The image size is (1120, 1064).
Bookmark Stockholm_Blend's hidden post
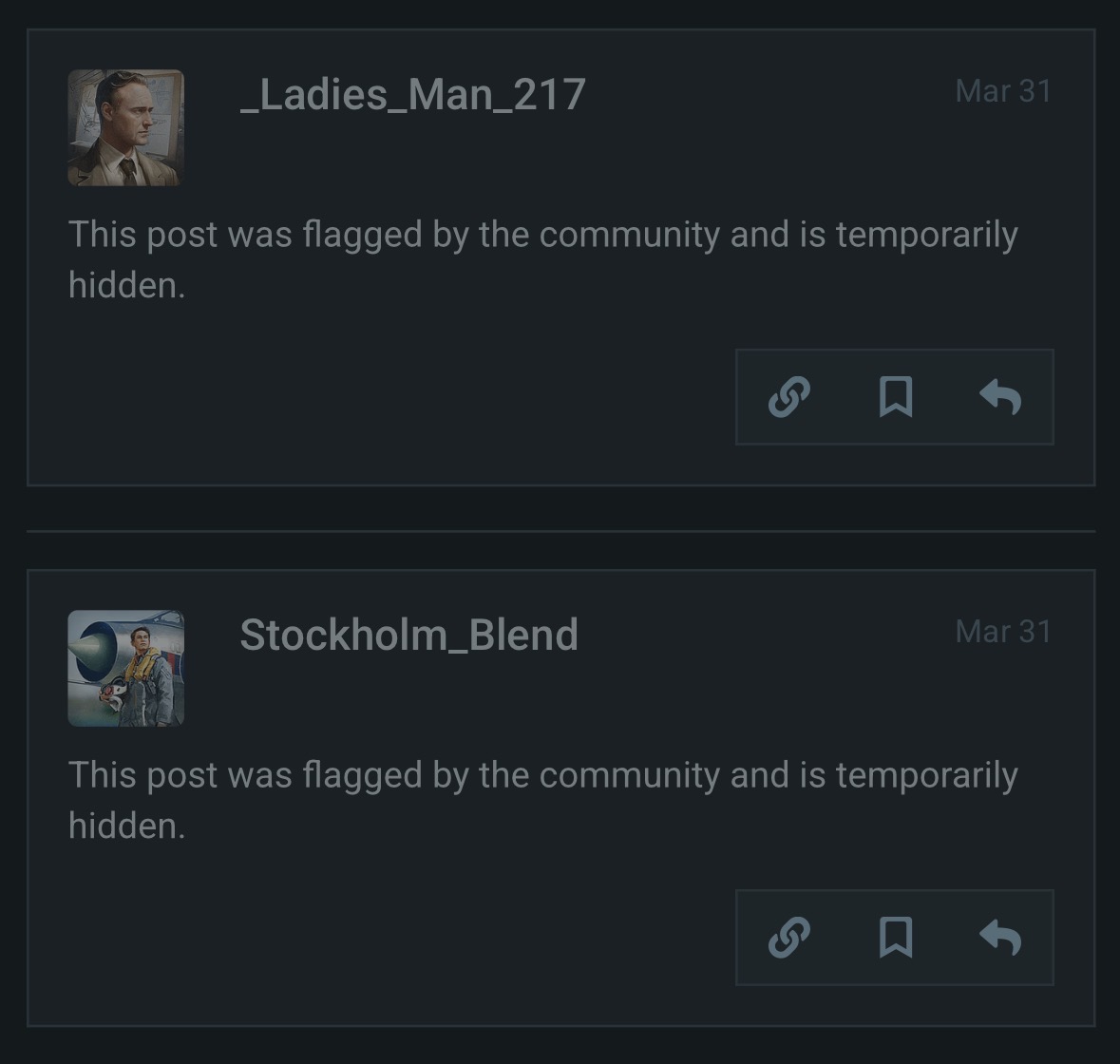895,938
